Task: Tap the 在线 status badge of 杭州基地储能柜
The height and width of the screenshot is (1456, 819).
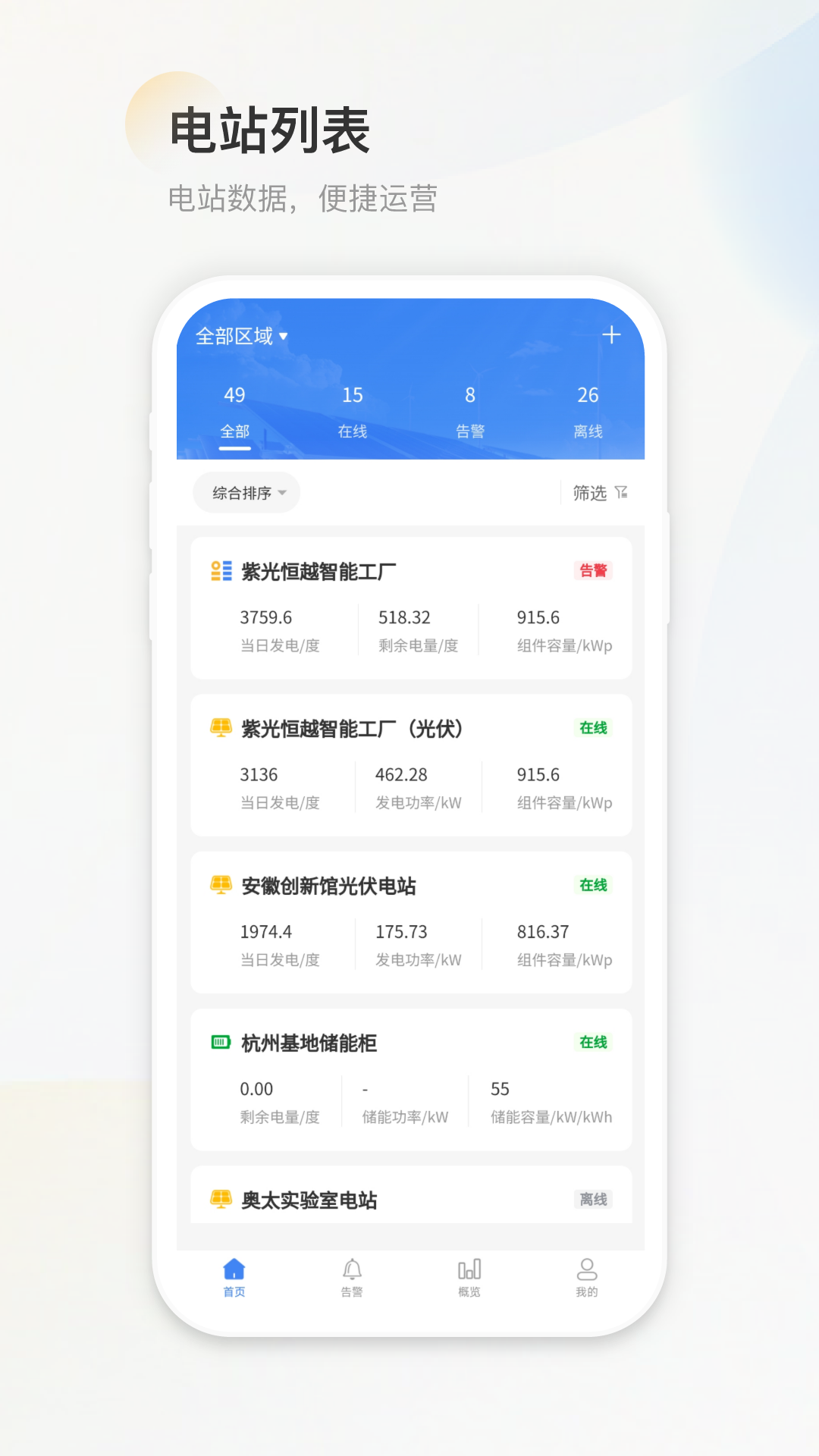Action: pos(592,1042)
